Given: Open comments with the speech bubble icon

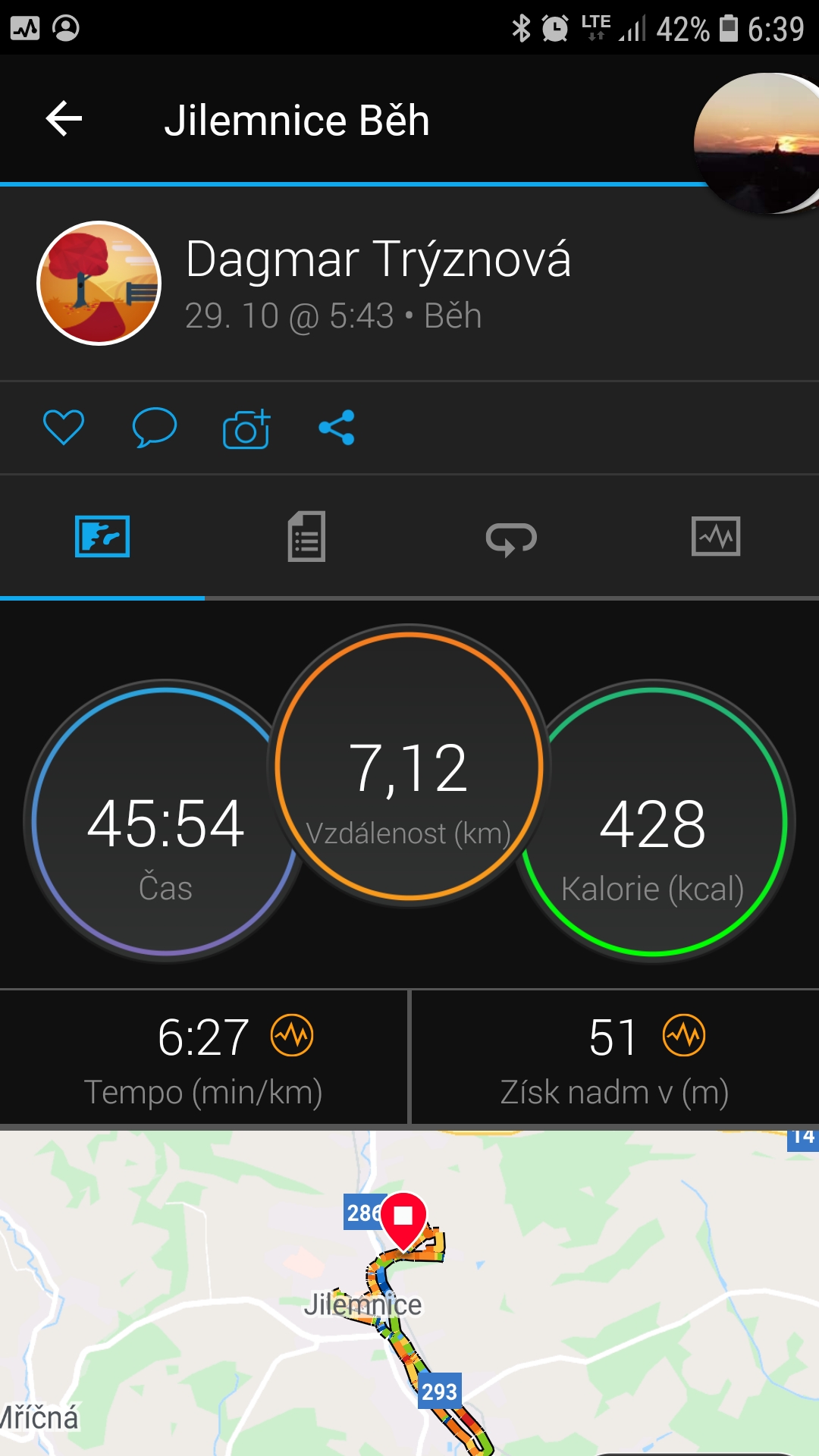Looking at the screenshot, I should [x=155, y=427].
